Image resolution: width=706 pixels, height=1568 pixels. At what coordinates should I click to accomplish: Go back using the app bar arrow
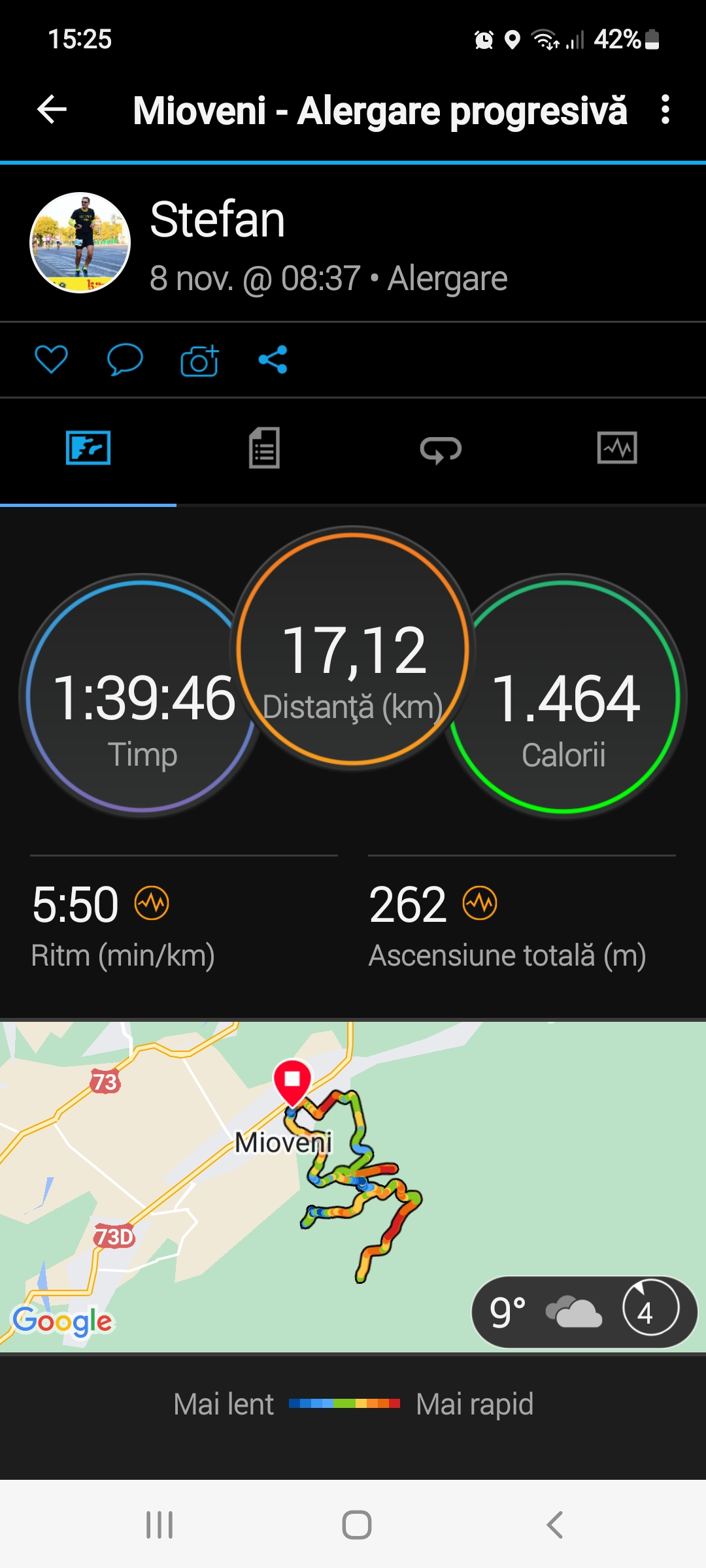point(52,109)
